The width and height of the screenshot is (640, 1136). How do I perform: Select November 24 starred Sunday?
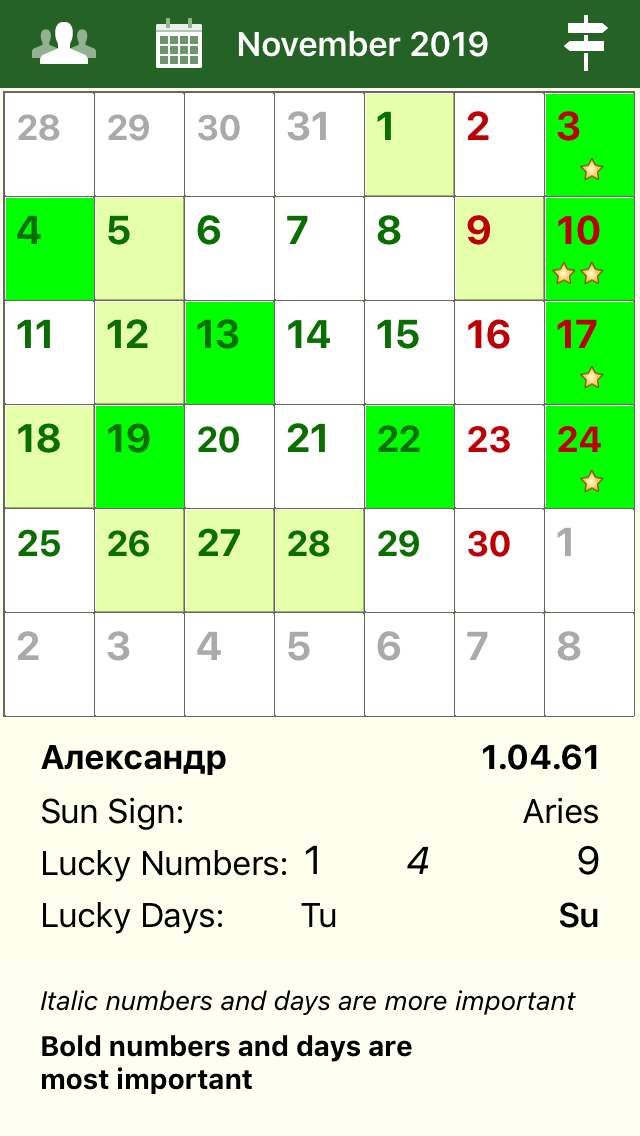click(589, 457)
